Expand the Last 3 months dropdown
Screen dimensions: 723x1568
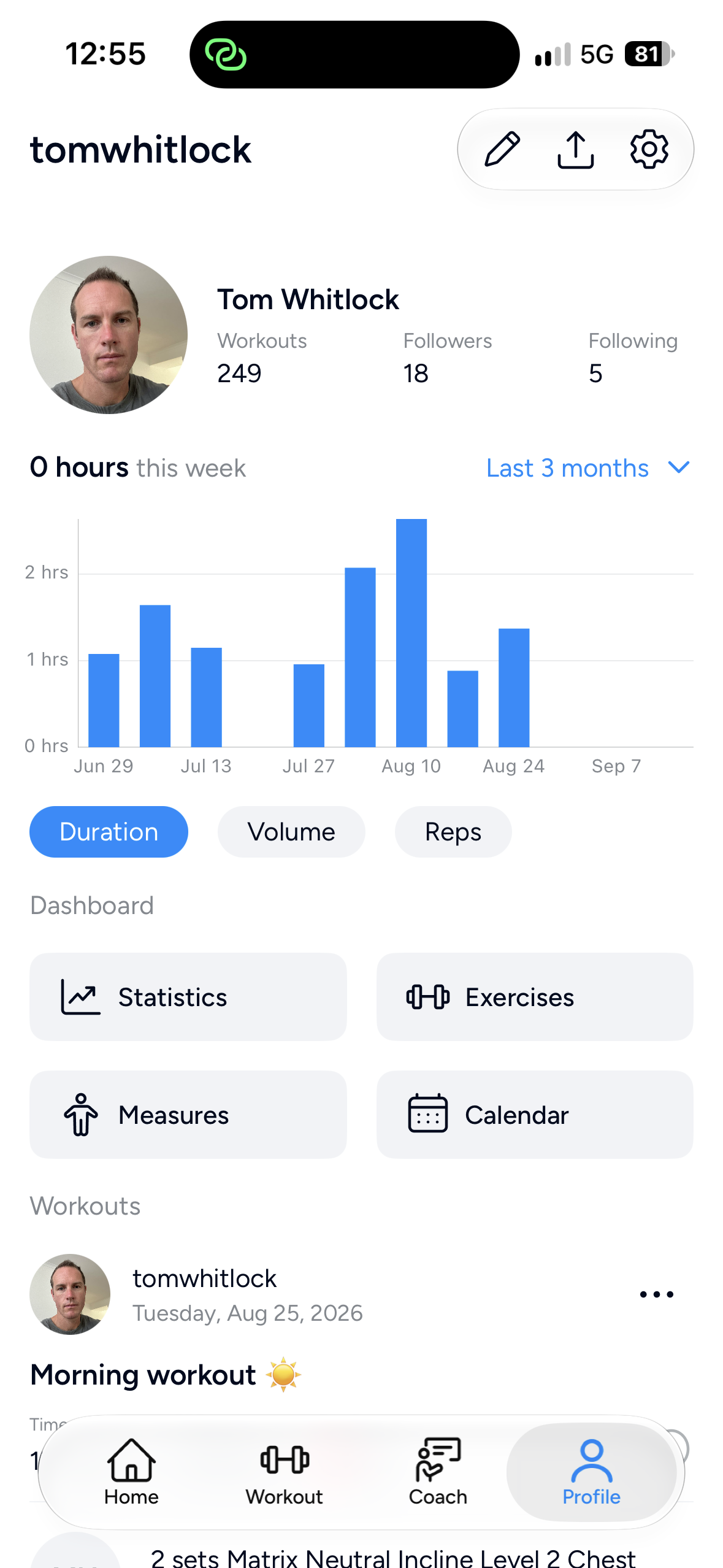pos(588,468)
